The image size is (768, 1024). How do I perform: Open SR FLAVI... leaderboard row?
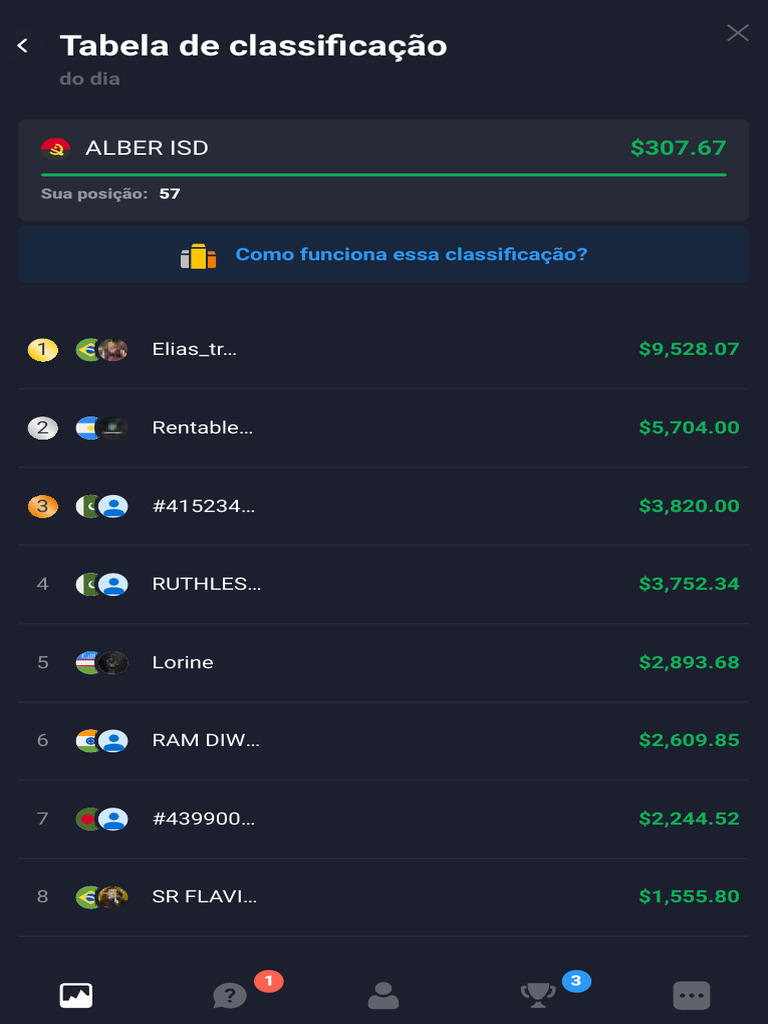pos(384,897)
